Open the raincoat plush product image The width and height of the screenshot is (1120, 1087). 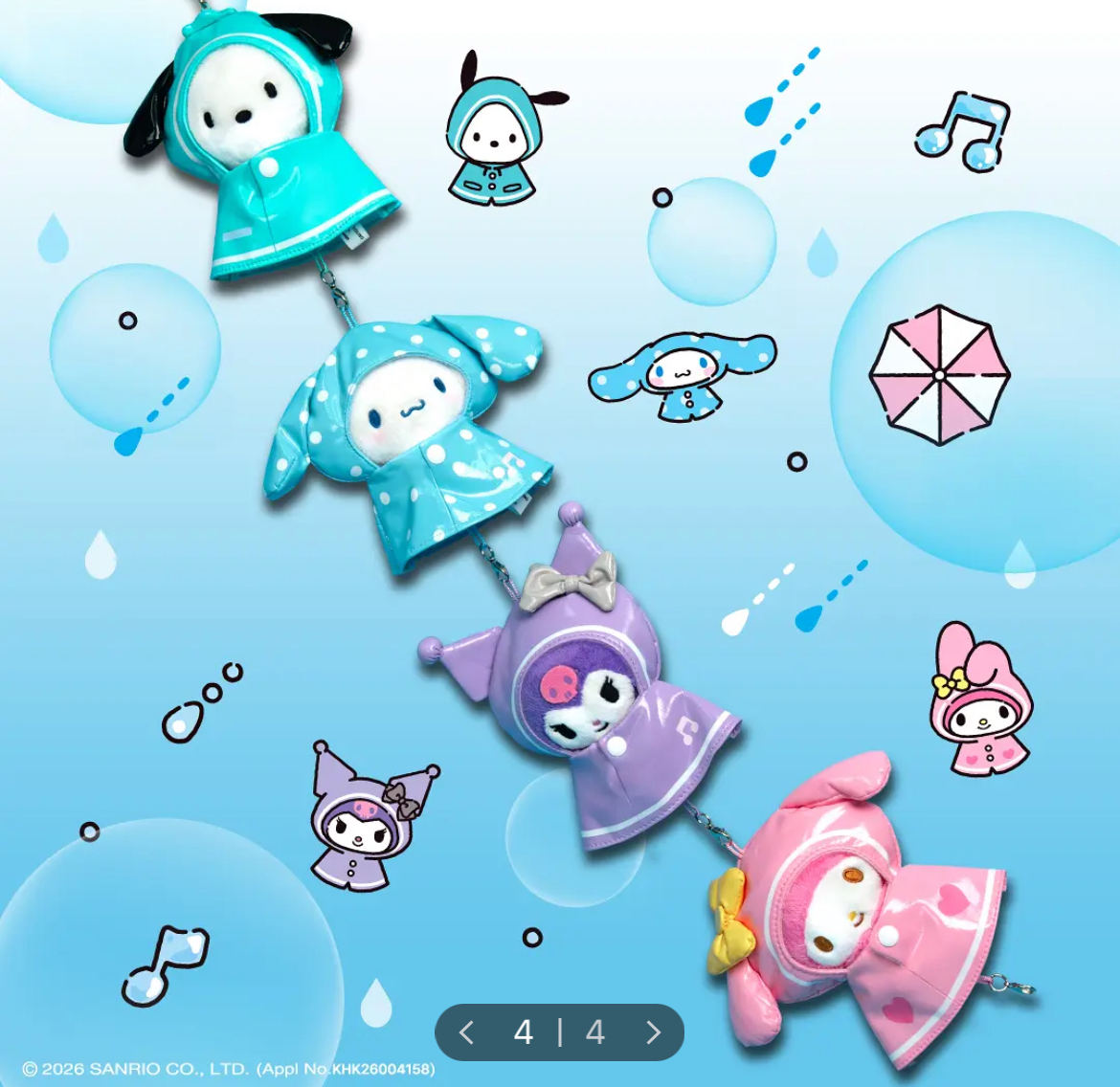coord(560,543)
